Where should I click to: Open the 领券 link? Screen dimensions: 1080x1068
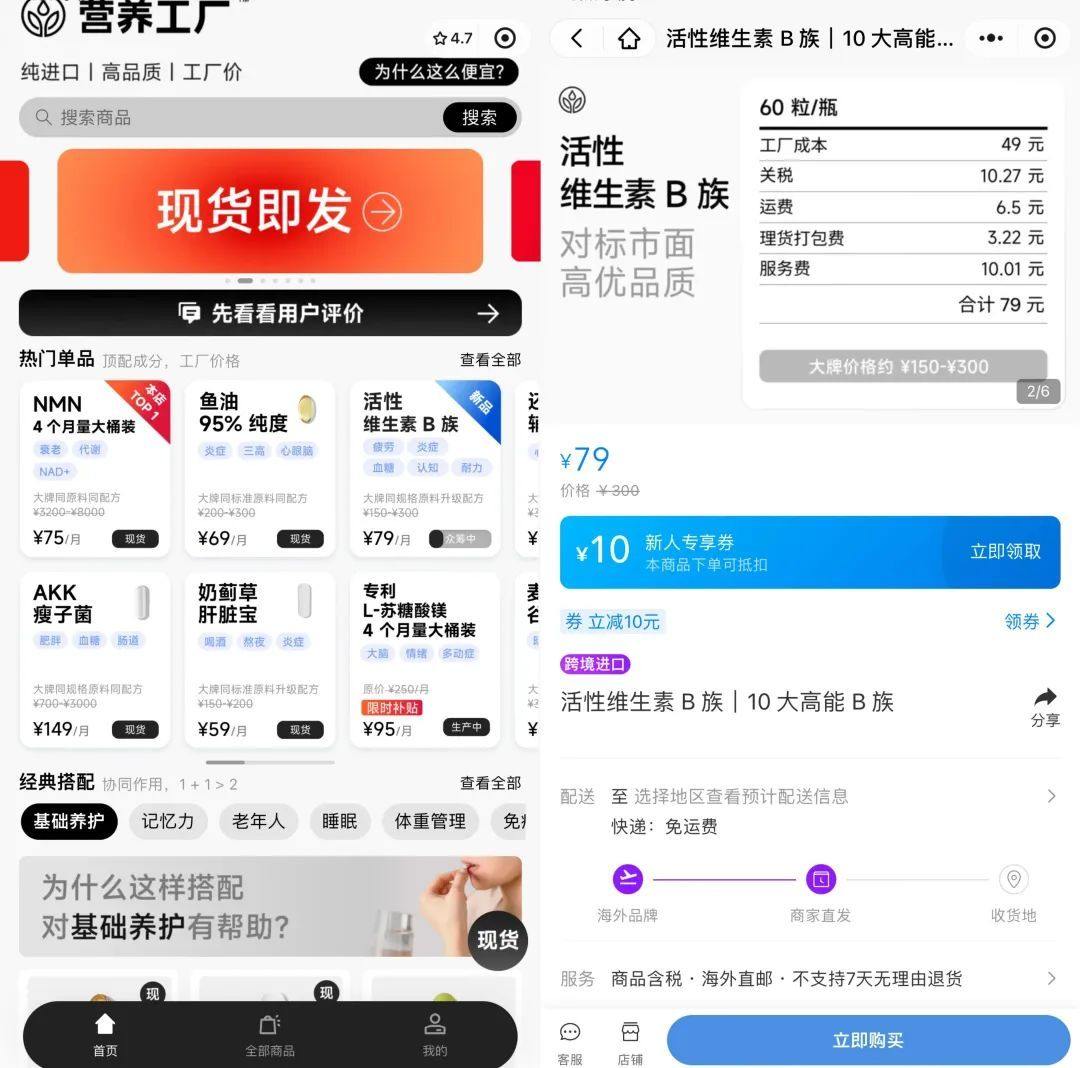1029,621
